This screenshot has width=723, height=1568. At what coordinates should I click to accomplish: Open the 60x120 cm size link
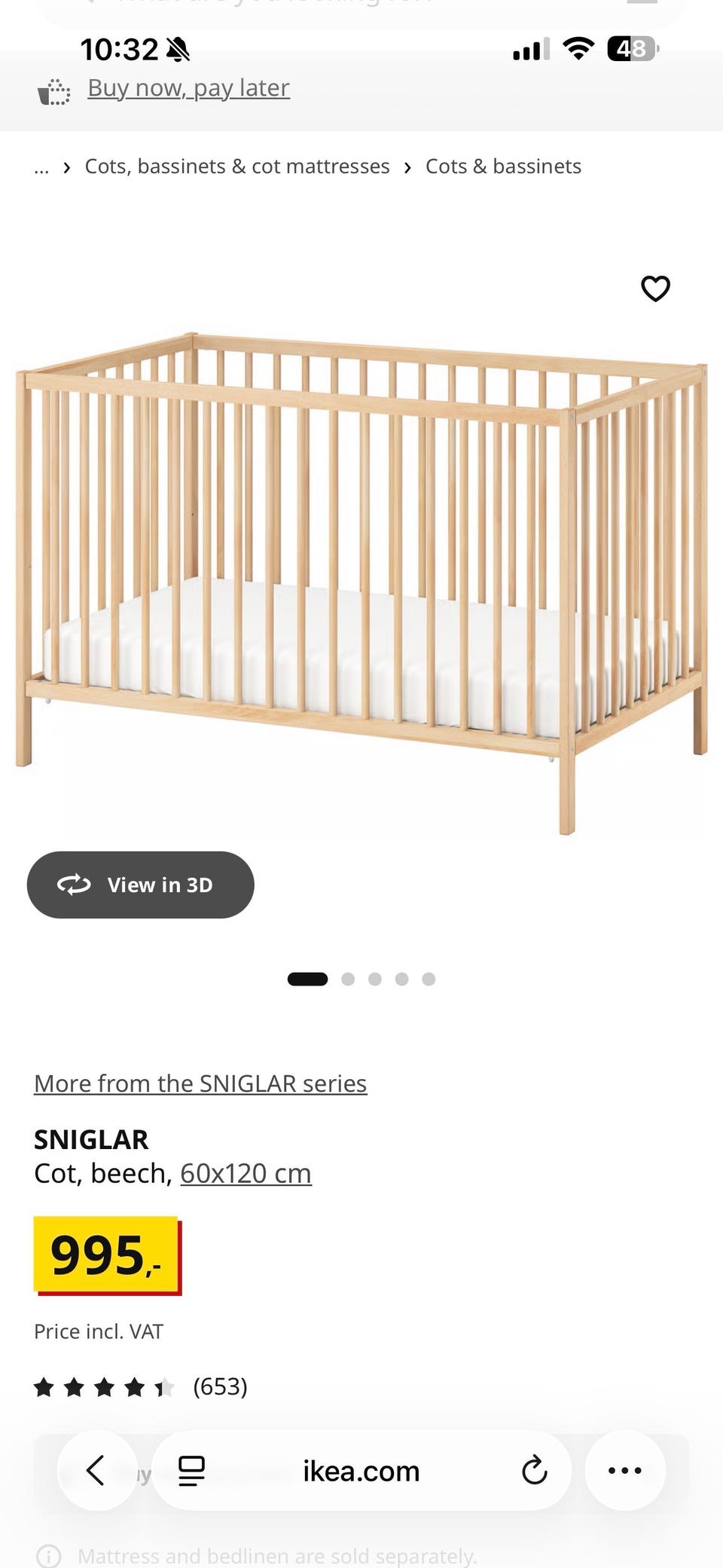pos(246,1173)
